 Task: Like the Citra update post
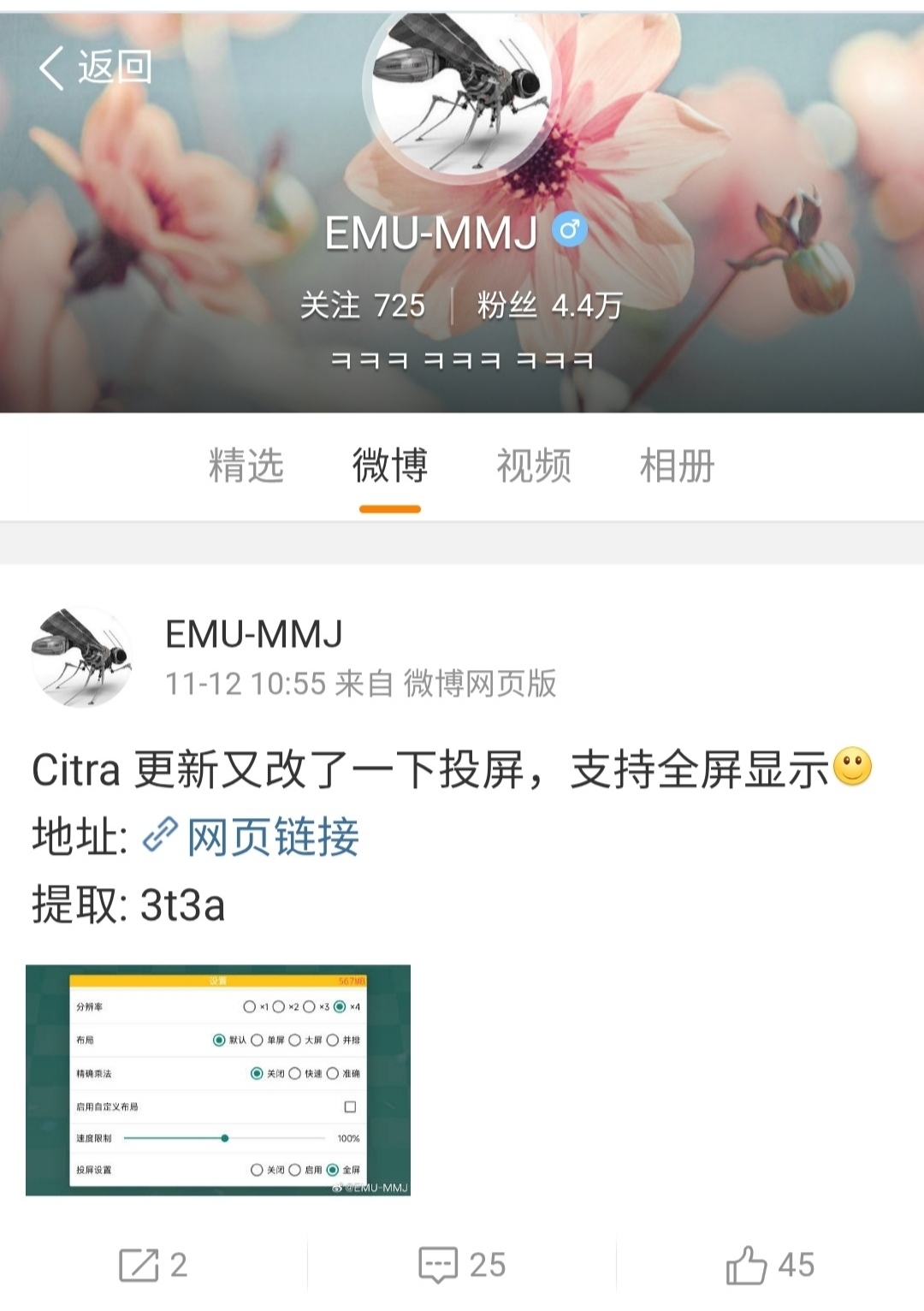click(770, 1265)
